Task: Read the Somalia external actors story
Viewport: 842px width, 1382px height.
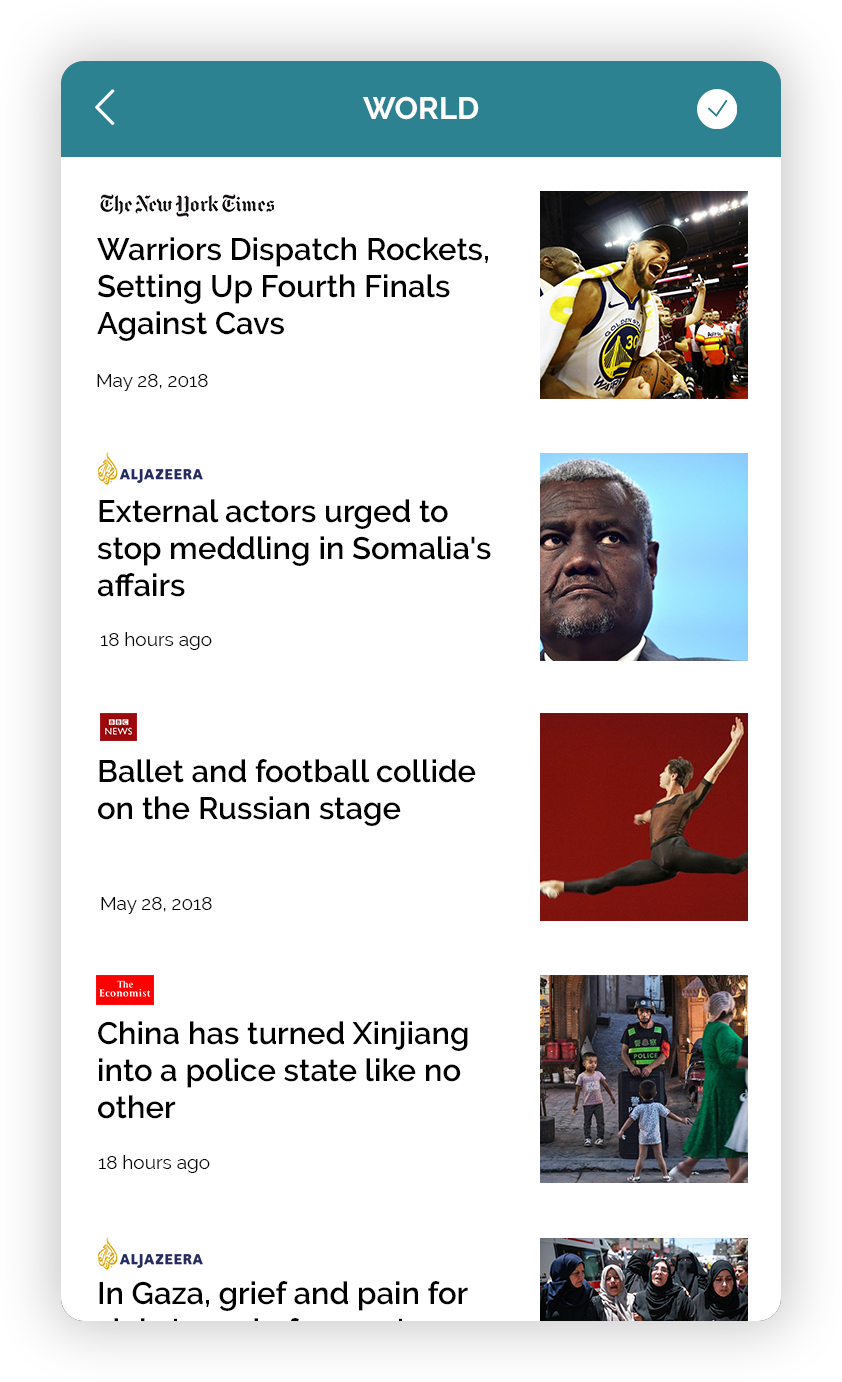Action: (294, 548)
